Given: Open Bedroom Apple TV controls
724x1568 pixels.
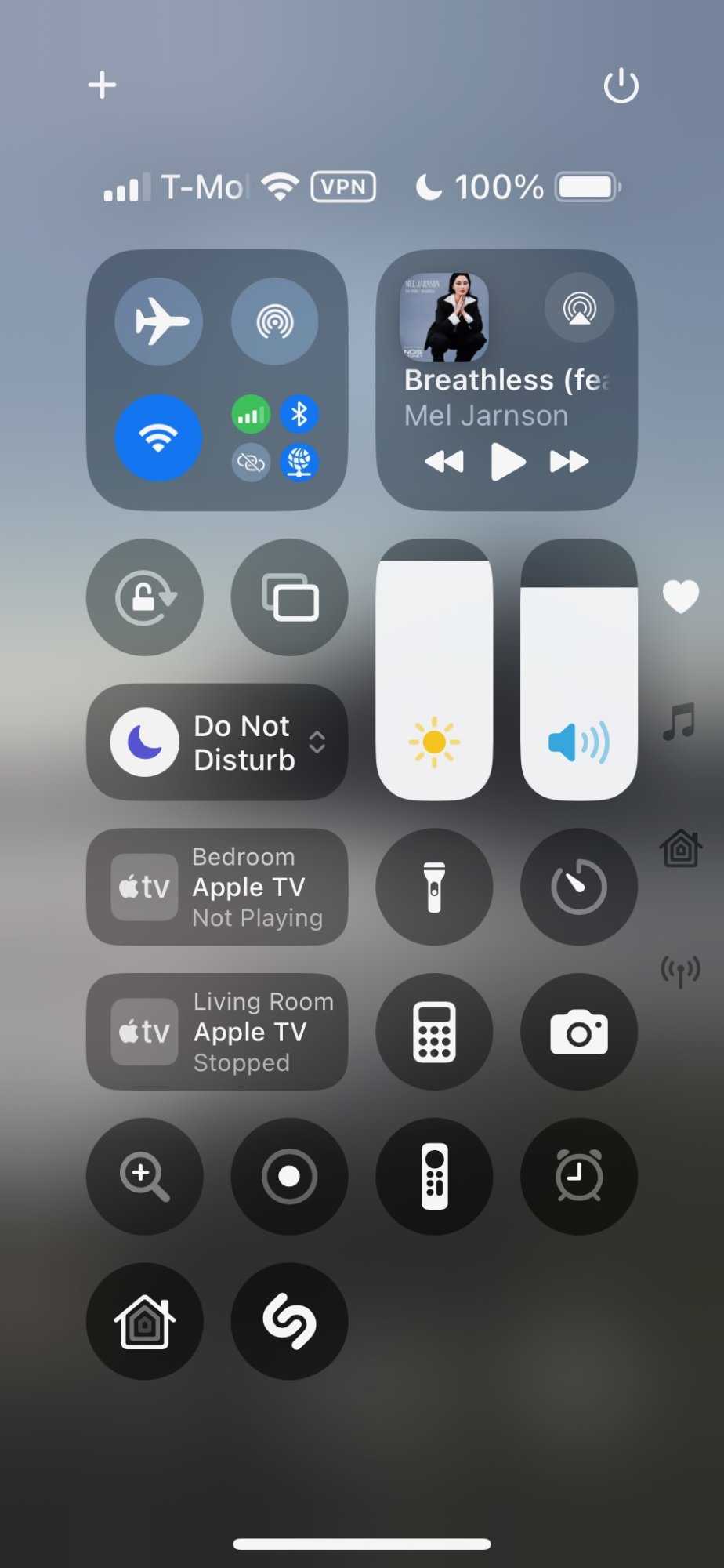Looking at the screenshot, I should coord(217,887).
